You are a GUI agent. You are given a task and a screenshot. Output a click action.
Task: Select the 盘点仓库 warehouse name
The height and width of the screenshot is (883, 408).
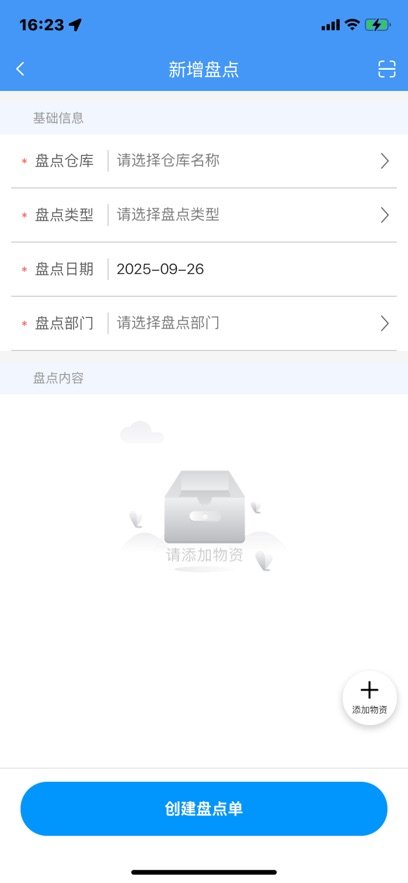coord(204,161)
